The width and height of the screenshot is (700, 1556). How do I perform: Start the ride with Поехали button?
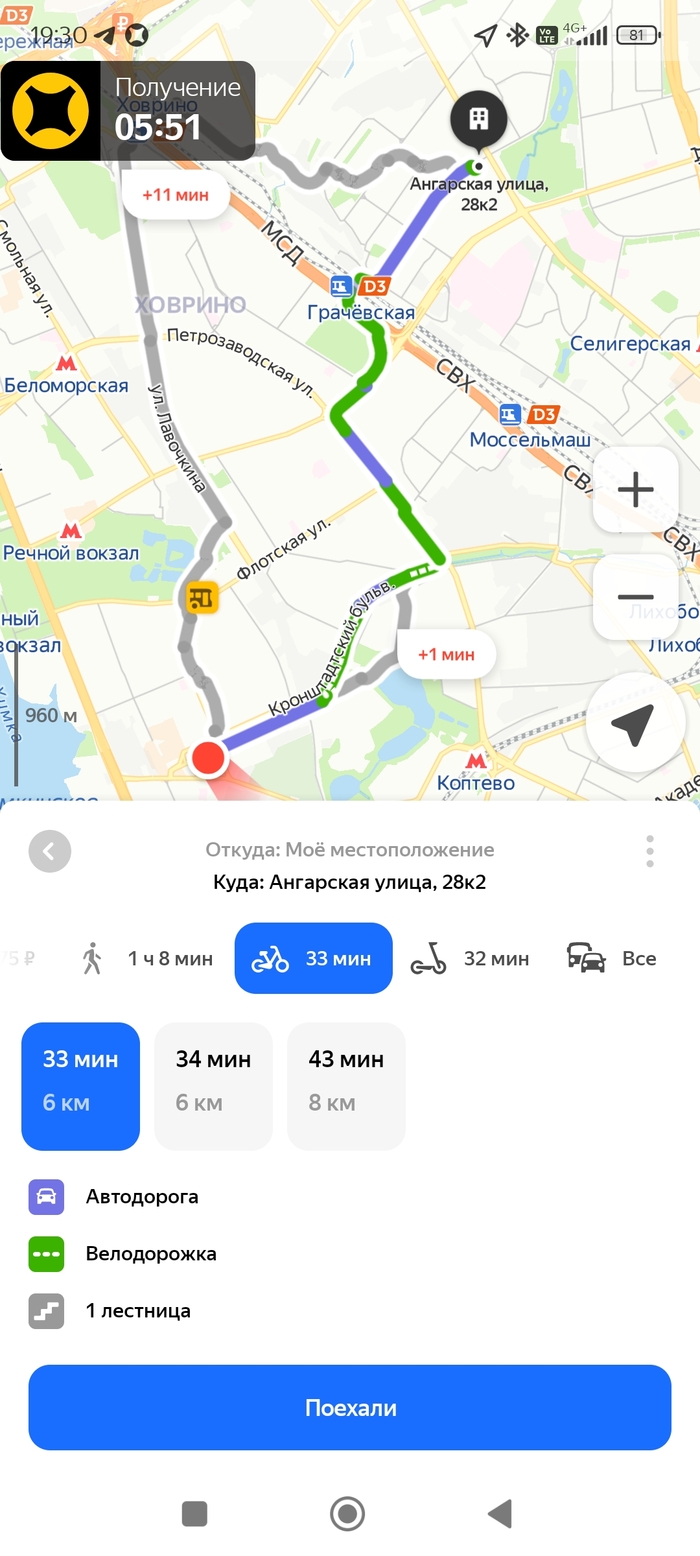tap(350, 1407)
